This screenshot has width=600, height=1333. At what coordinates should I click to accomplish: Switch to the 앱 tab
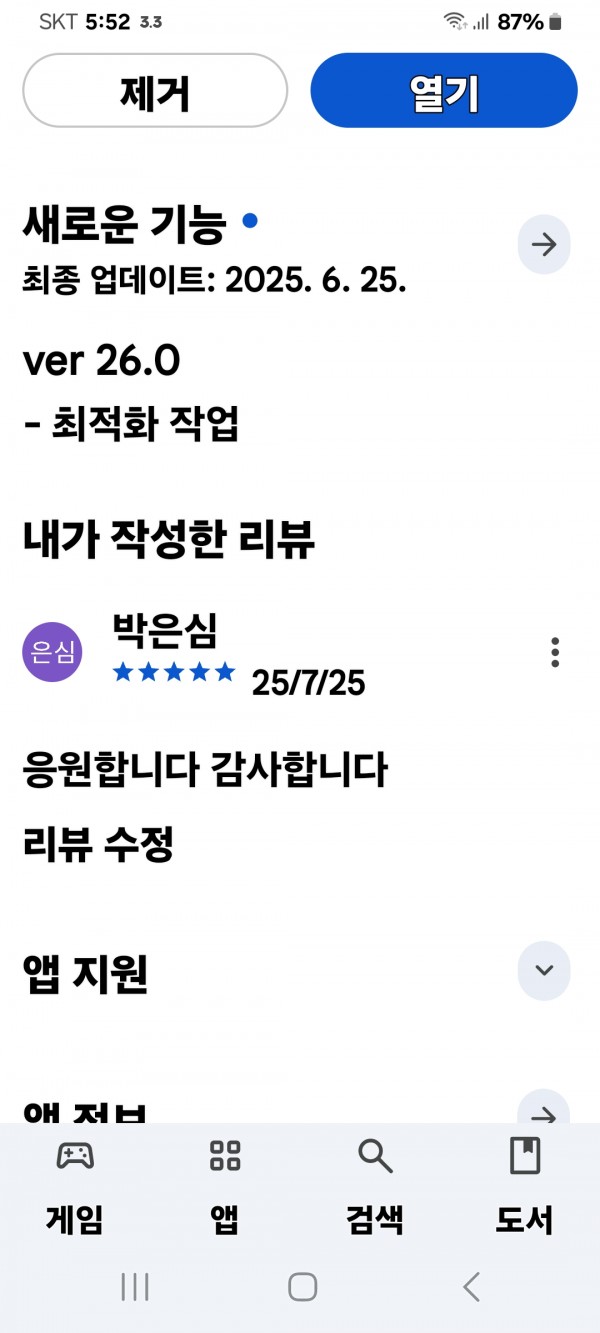(x=225, y=1187)
